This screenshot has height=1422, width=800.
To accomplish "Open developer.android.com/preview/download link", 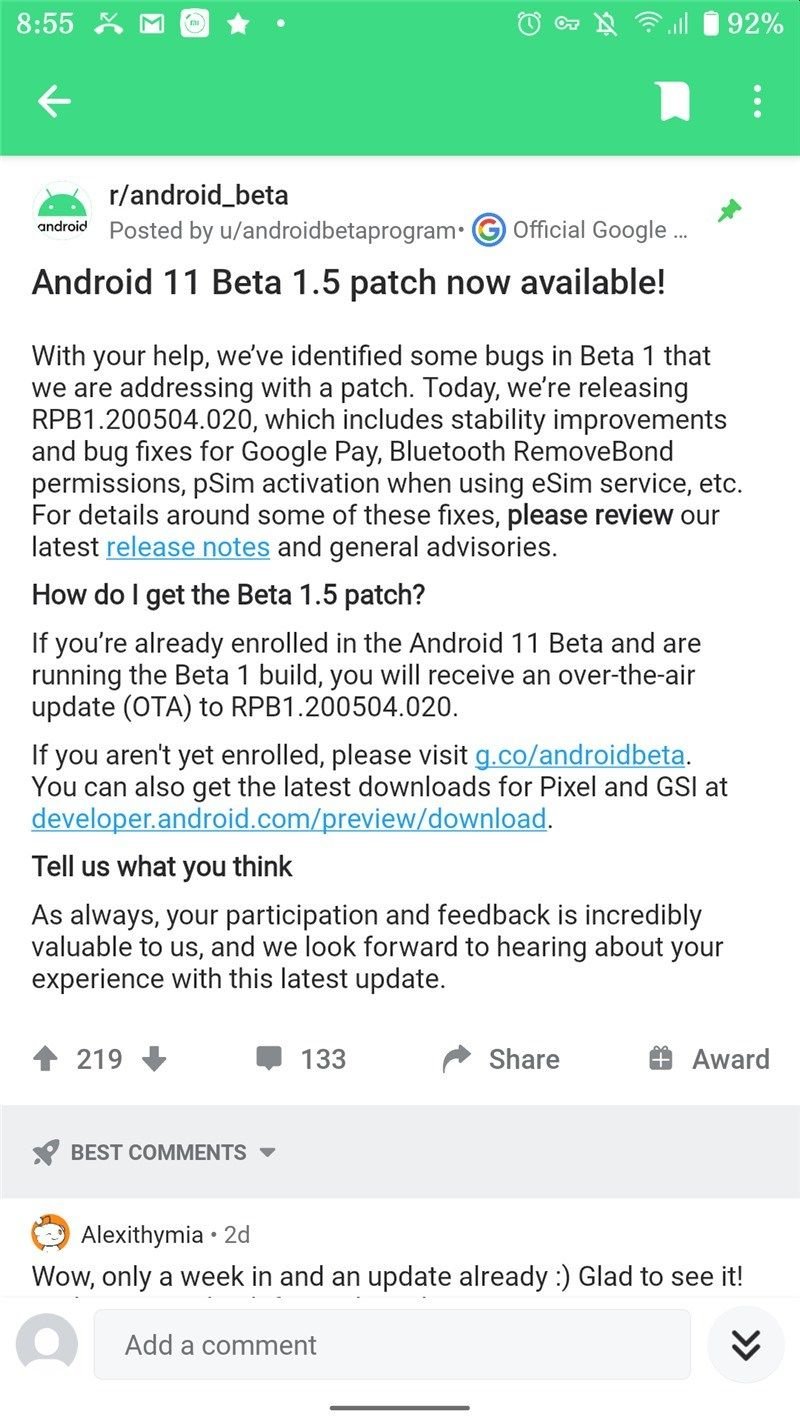I will [289, 819].
